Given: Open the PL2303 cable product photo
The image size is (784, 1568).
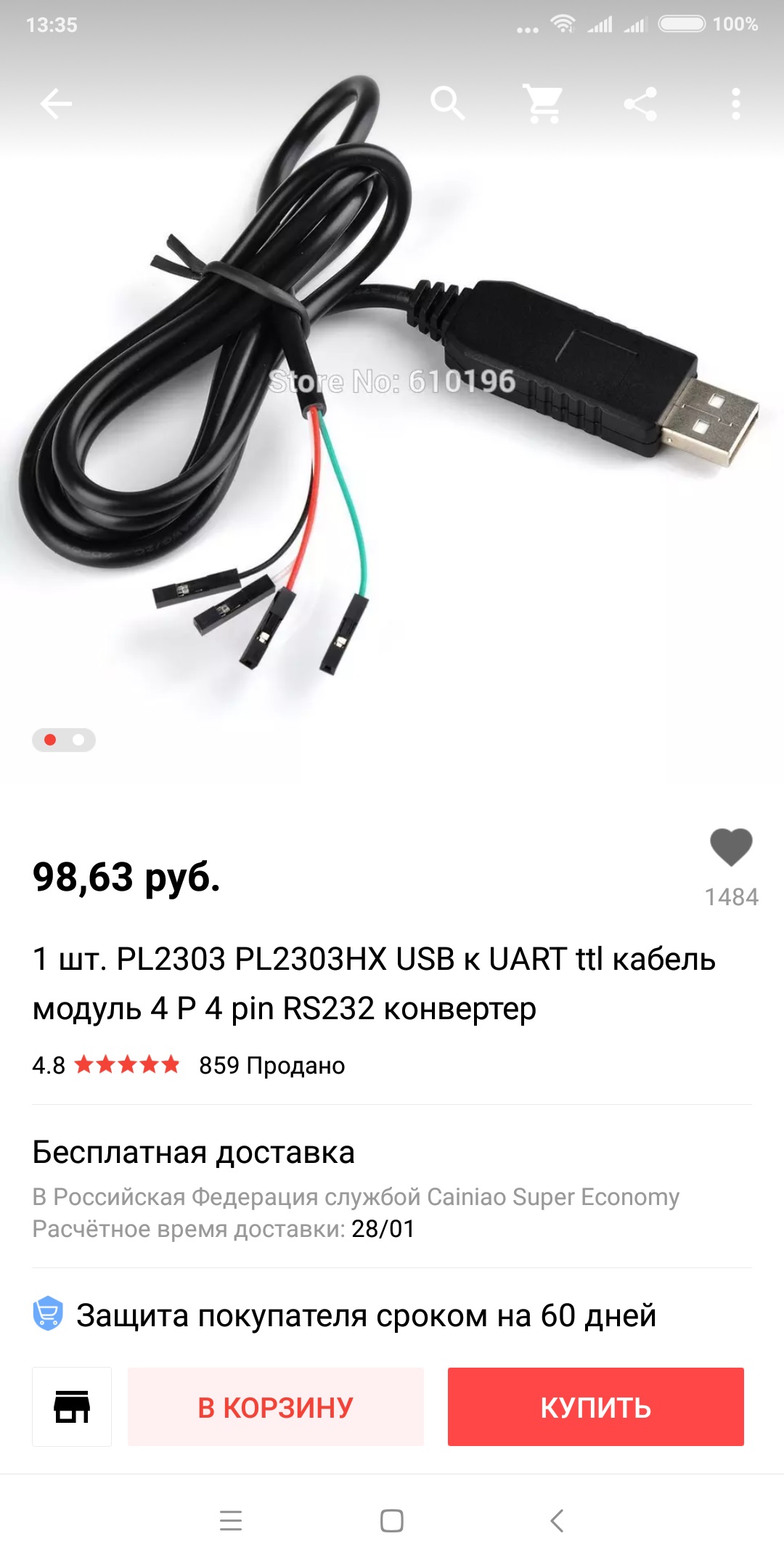Looking at the screenshot, I should (x=392, y=407).
